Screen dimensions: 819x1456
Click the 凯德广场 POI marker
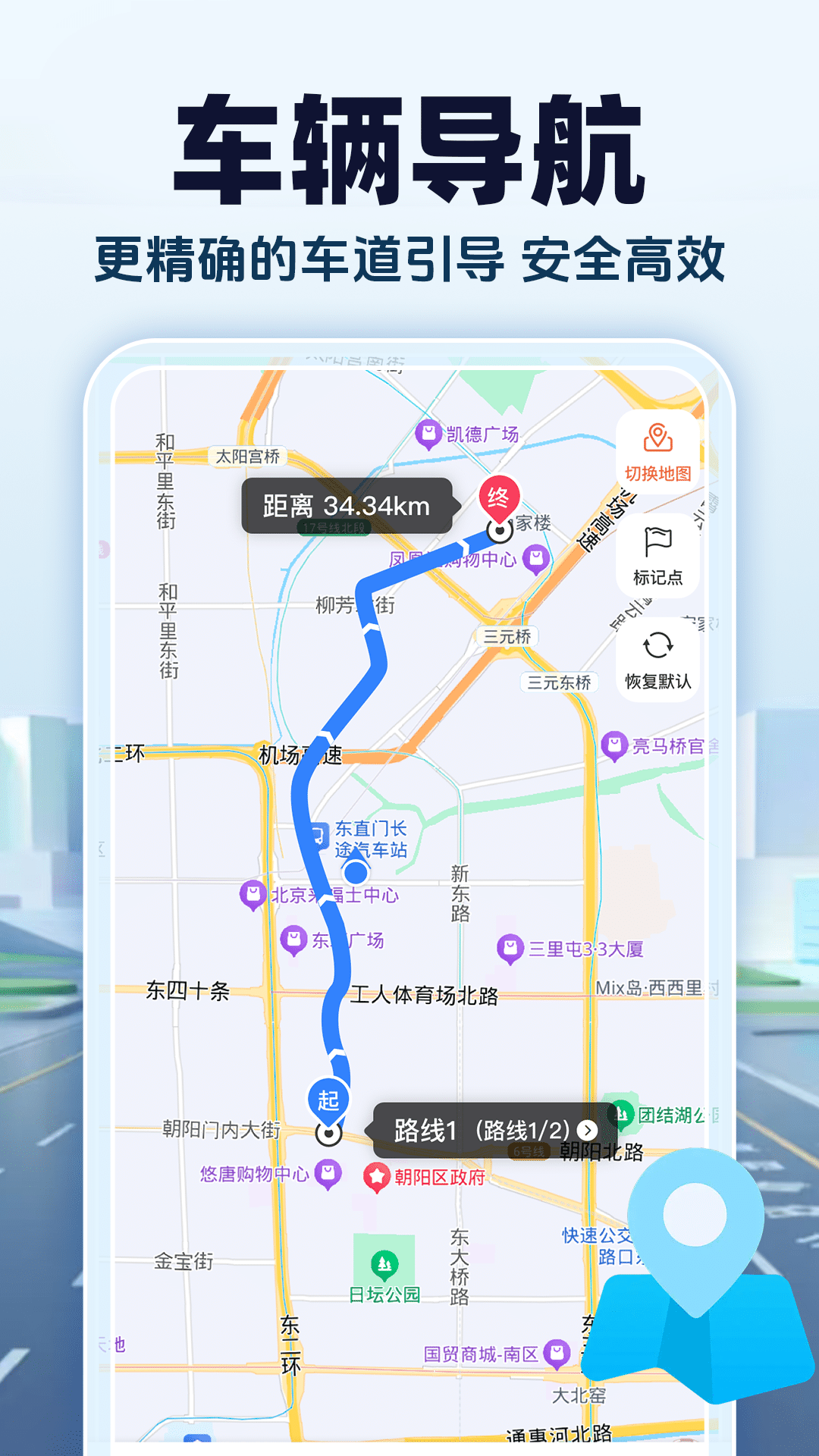pyautogui.click(x=430, y=431)
